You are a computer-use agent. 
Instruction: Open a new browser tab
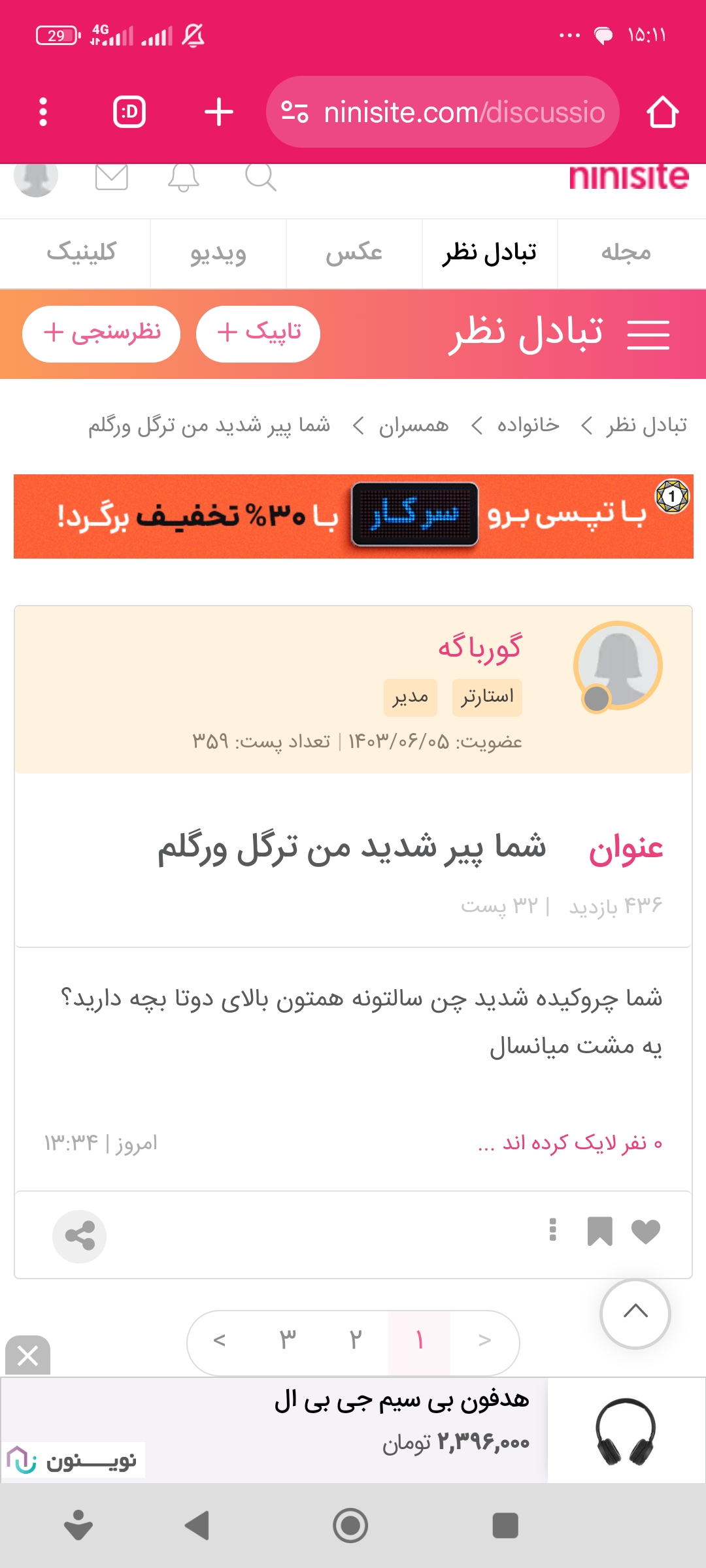(x=218, y=112)
